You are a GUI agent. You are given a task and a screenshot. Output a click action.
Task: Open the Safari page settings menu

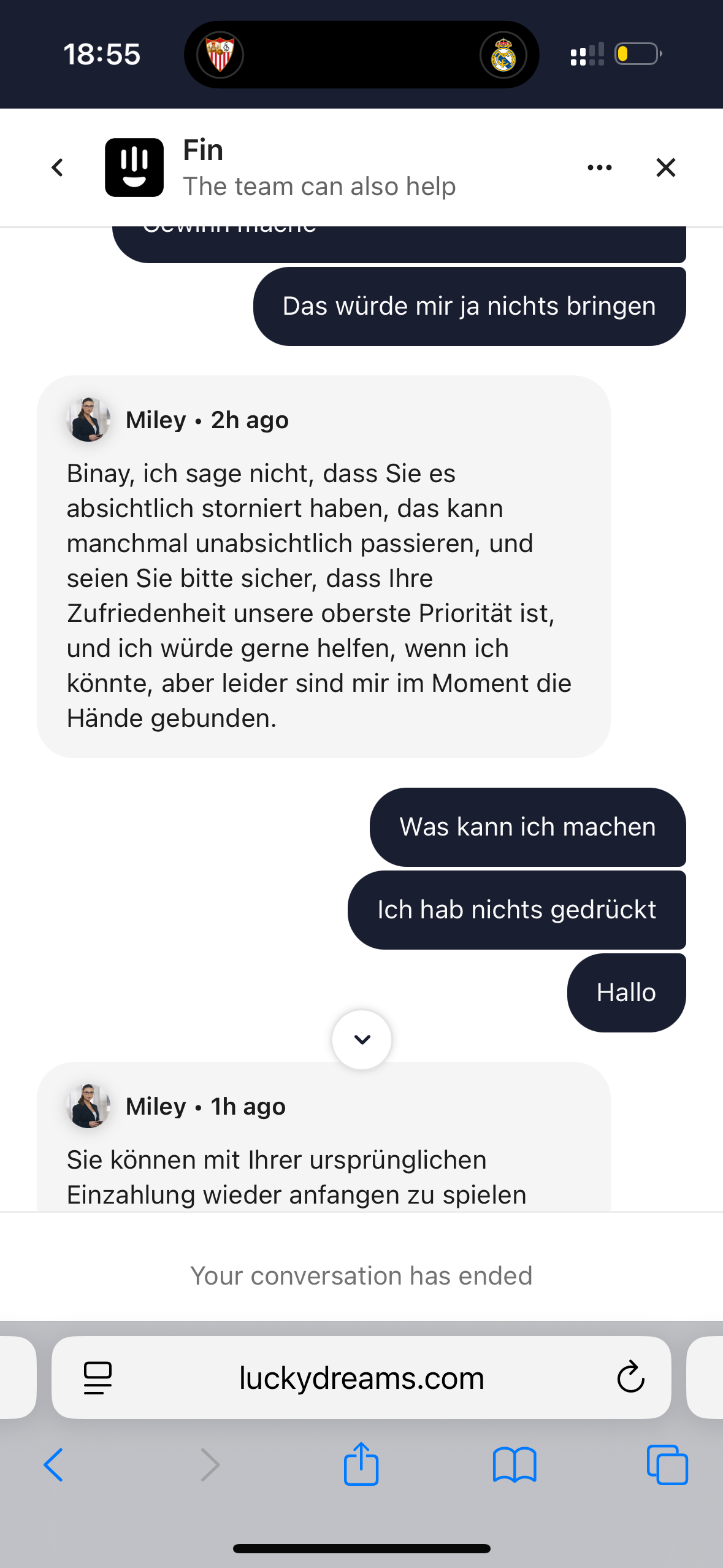[98, 1378]
